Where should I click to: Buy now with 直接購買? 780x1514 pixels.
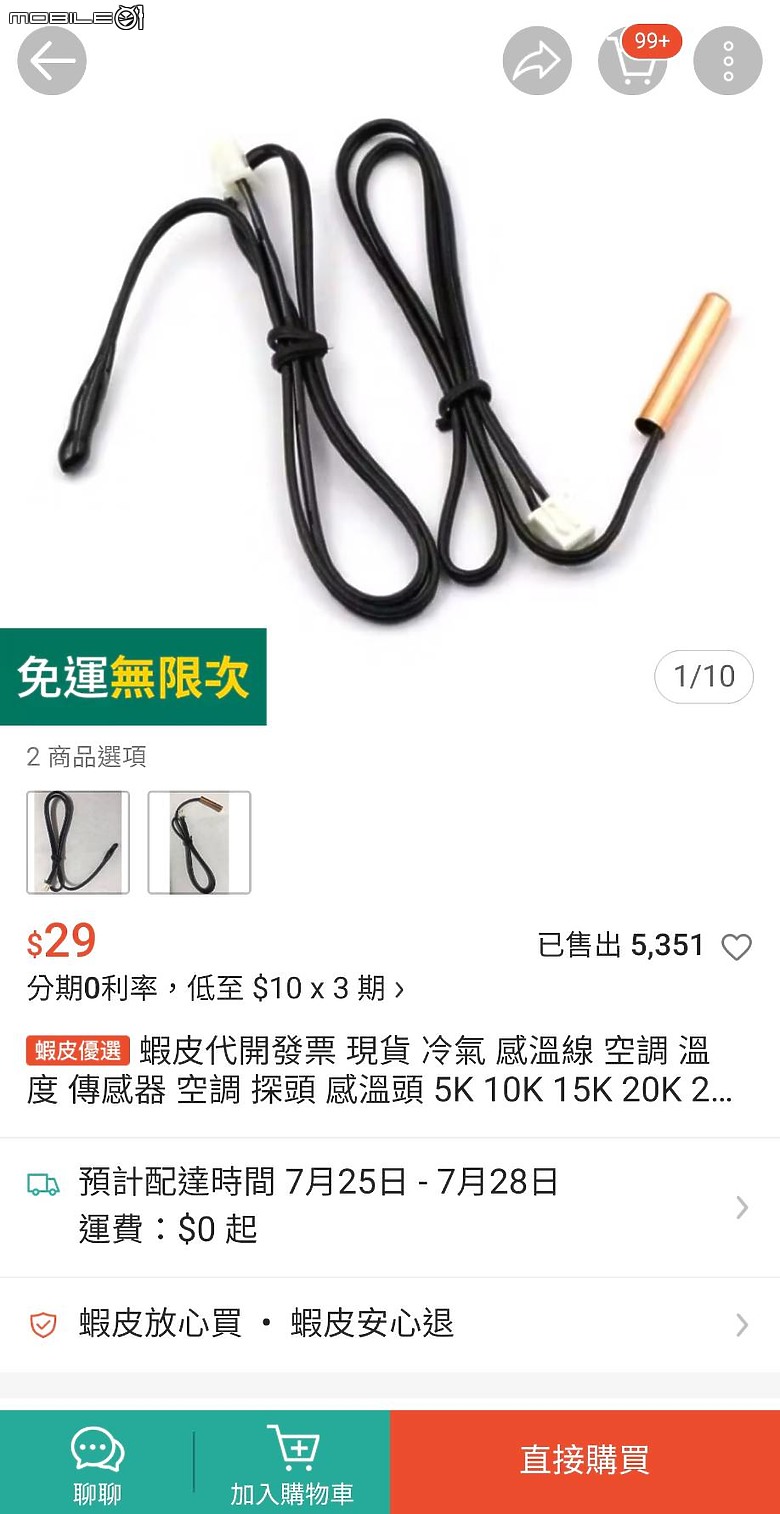585,1462
